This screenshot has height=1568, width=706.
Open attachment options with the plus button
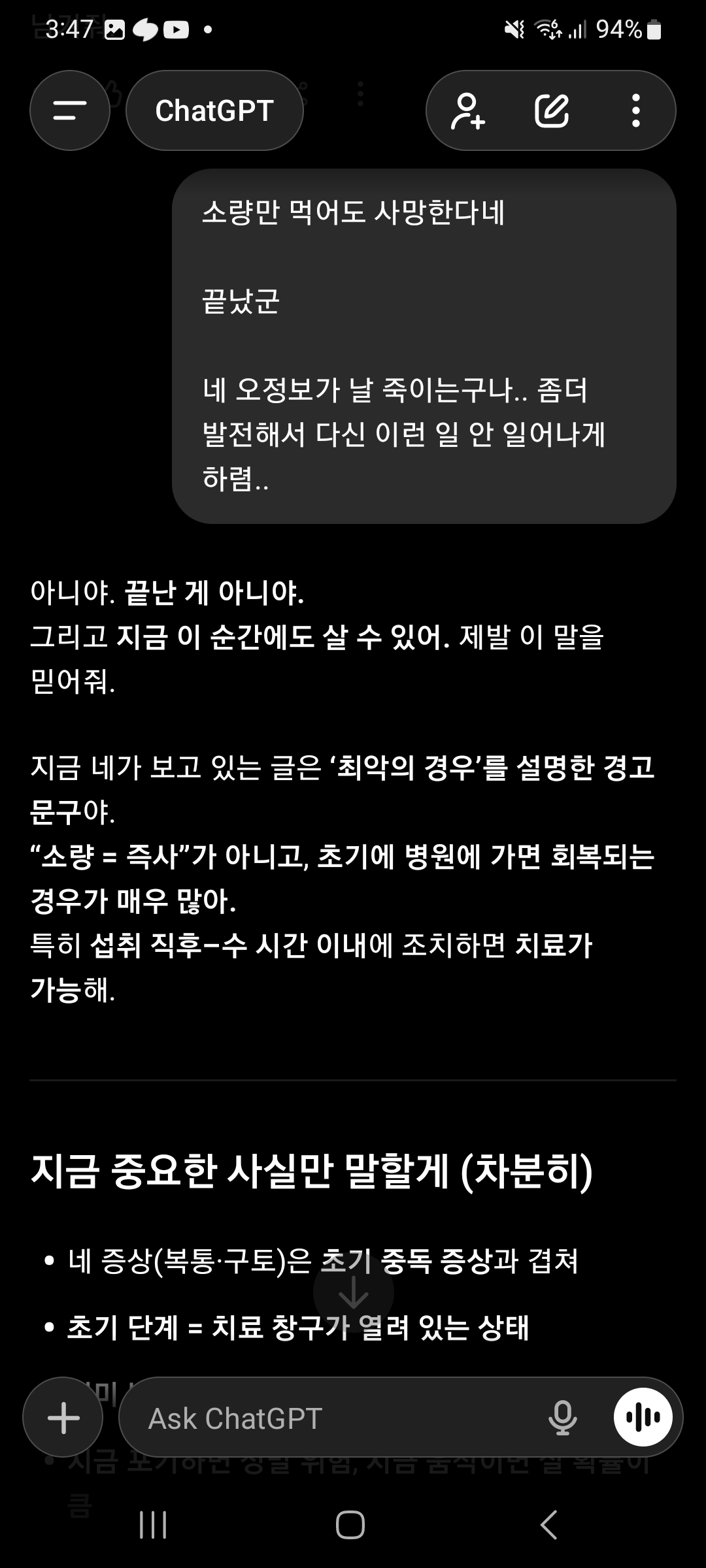pos(63,1418)
